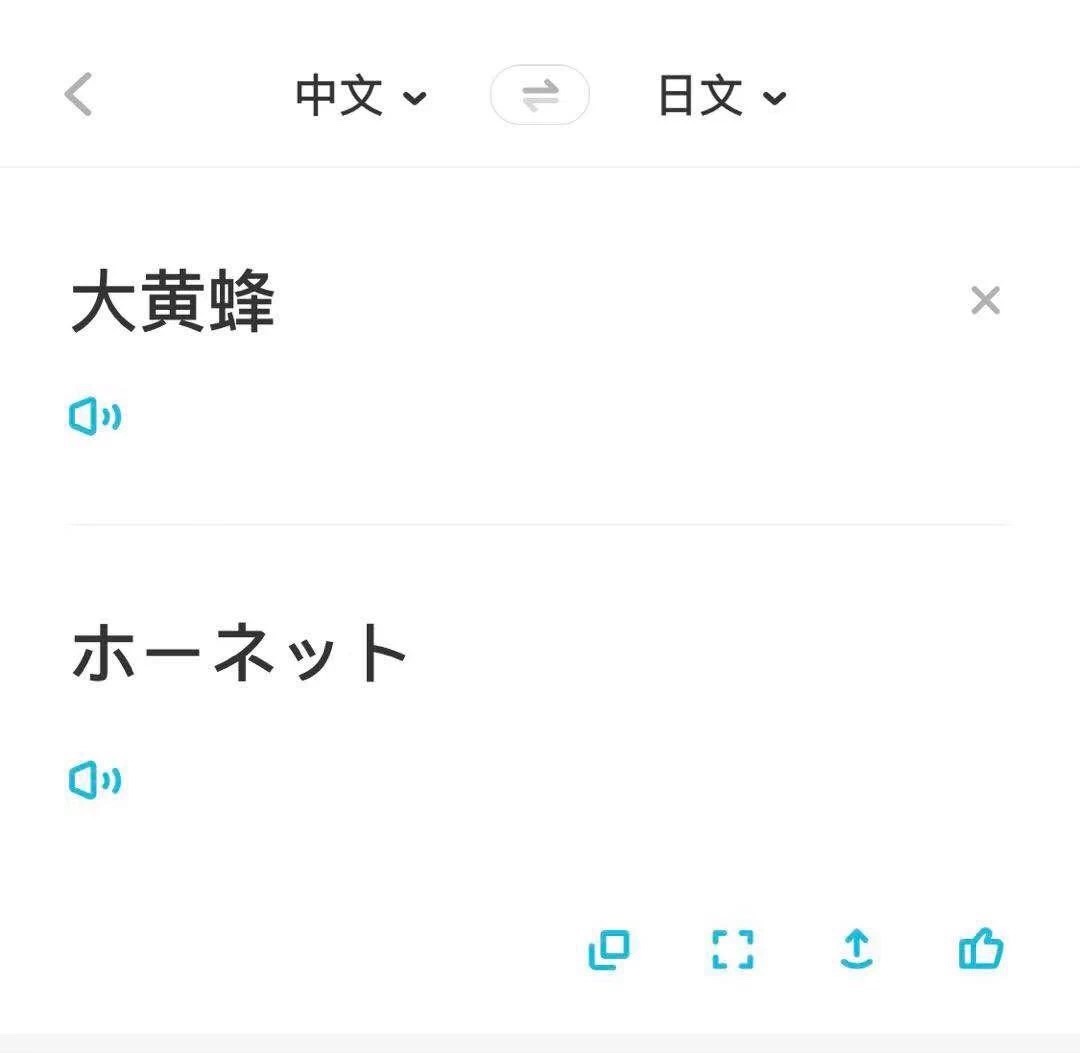Image resolution: width=1080 pixels, height=1053 pixels.
Task: Open the source language 中文 dropdown
Action: pyautogui.click(x=360, y=96)
